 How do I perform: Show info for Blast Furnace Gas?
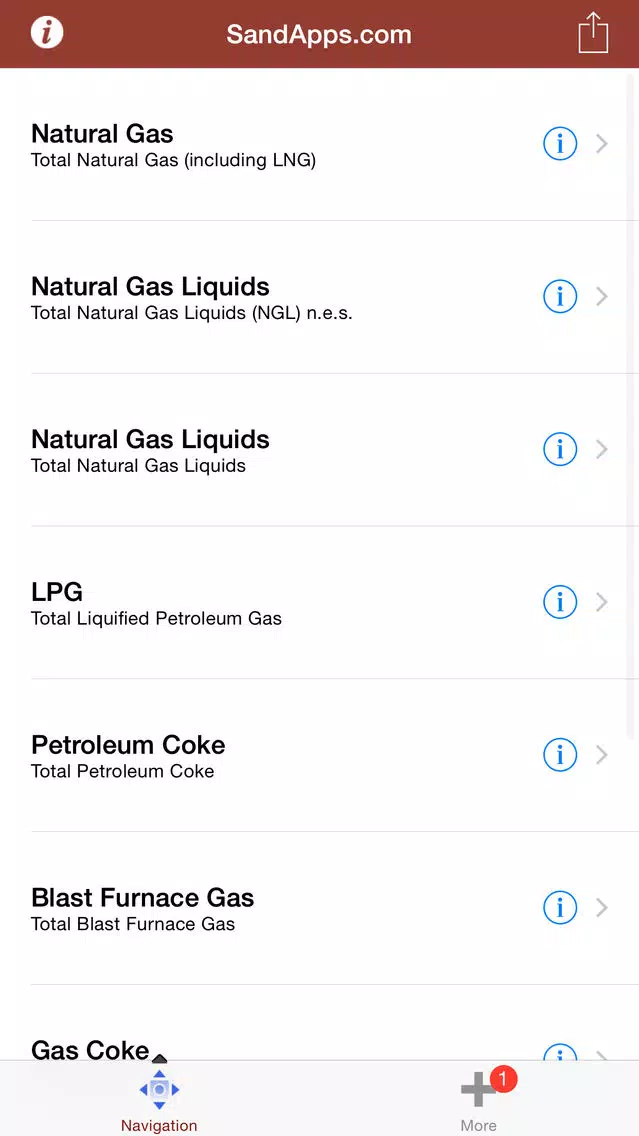click(x=560, y=908)
